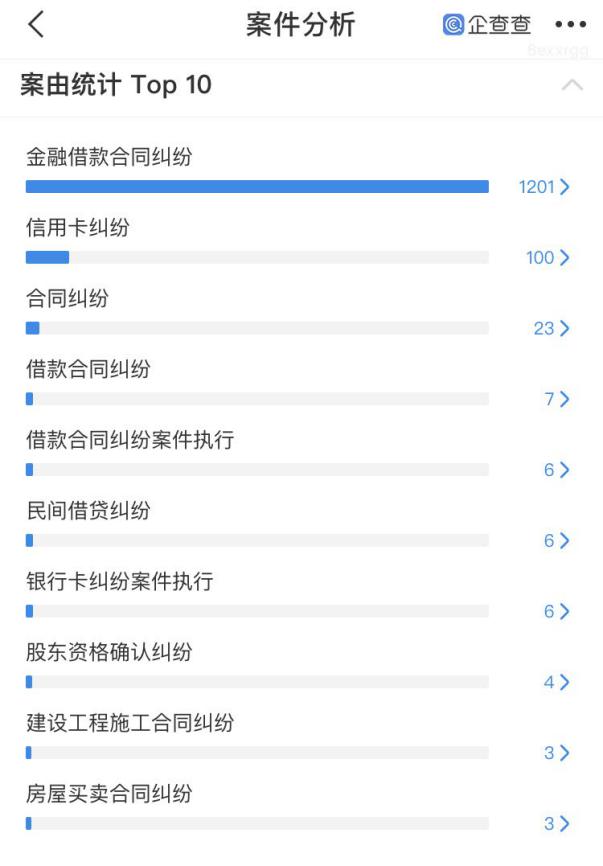Collapse the 案由统计 Top 10 section

(572, 85)
